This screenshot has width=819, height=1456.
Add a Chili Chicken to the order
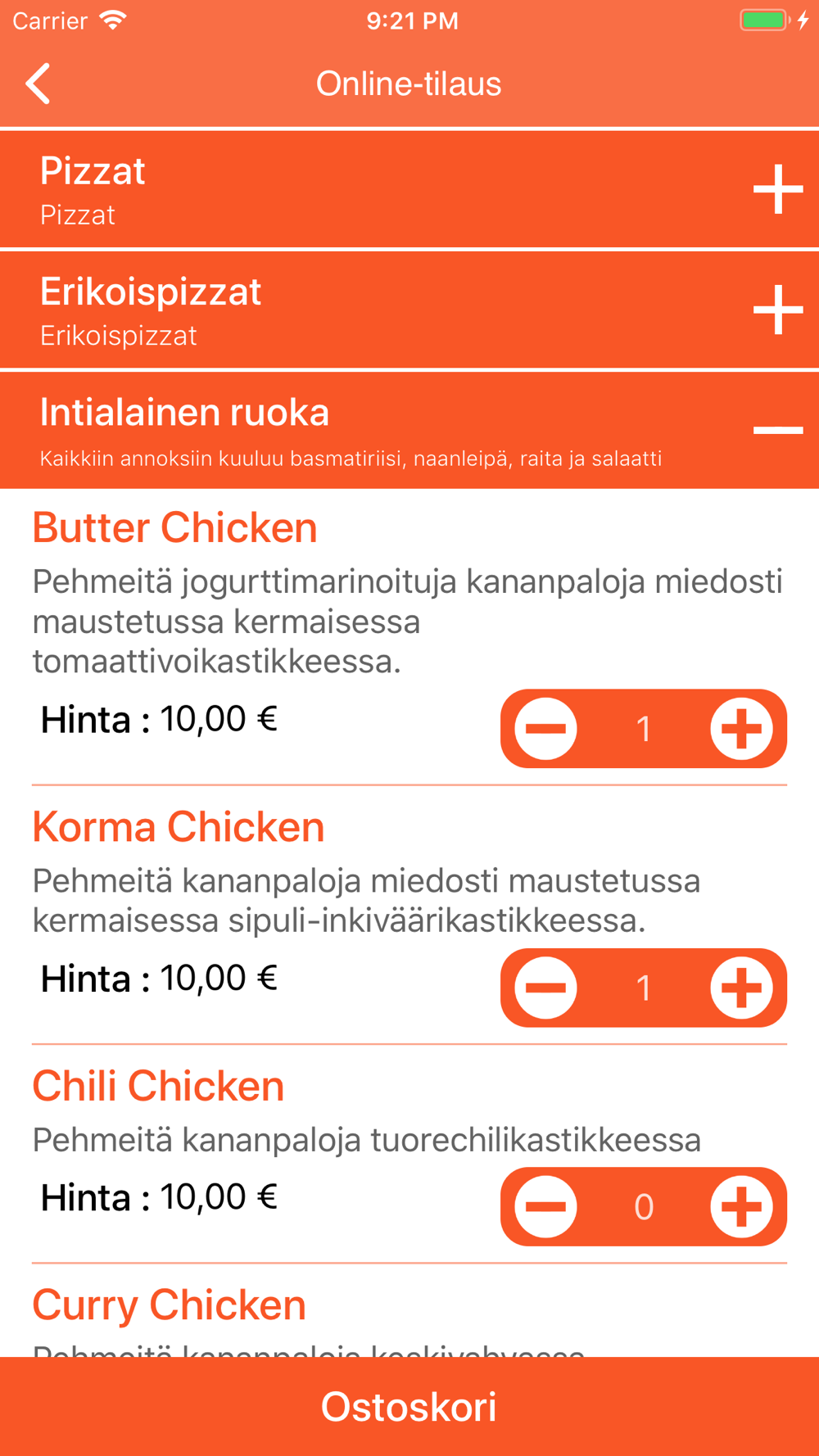[x=742, y=1206]
